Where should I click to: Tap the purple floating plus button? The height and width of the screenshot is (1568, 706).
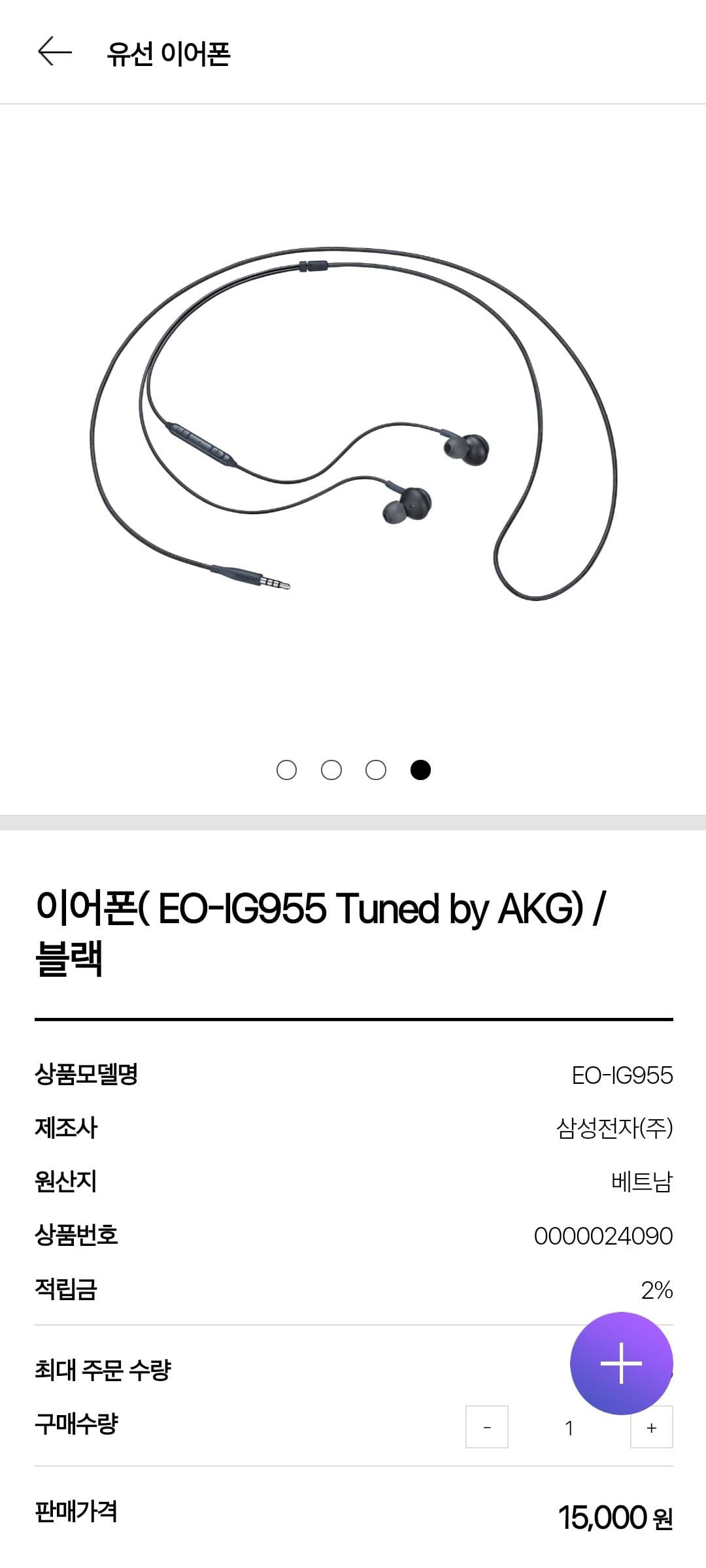tap(621, 1364)
